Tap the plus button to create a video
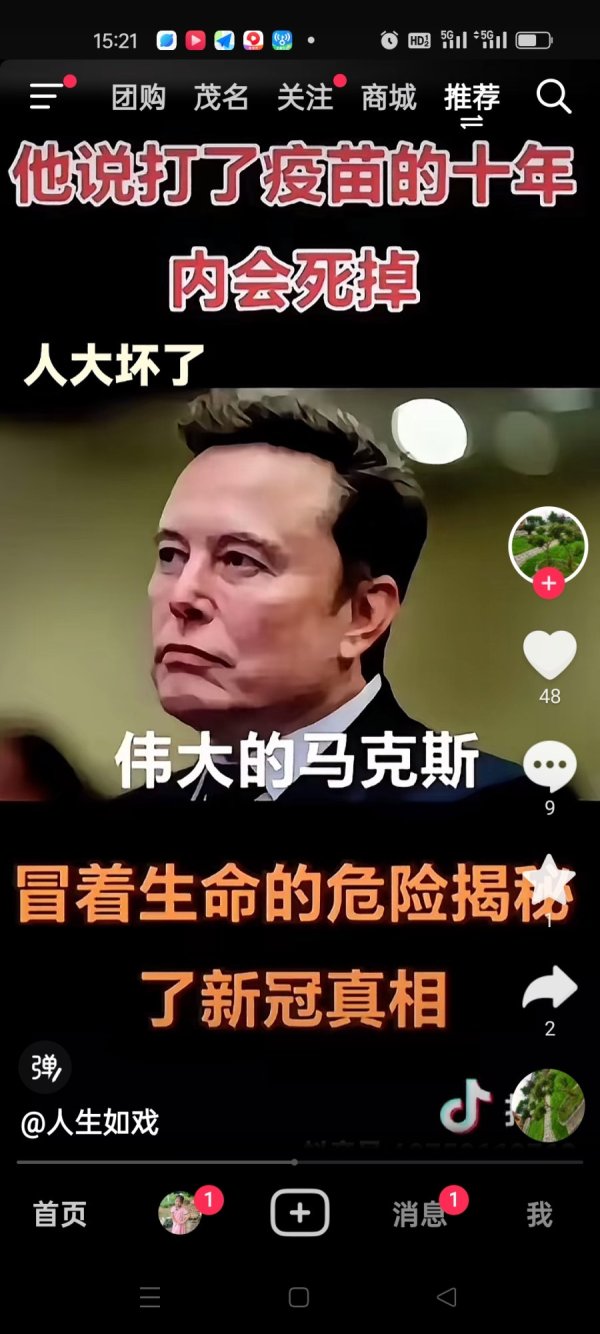 click(x=300, y=1214)
